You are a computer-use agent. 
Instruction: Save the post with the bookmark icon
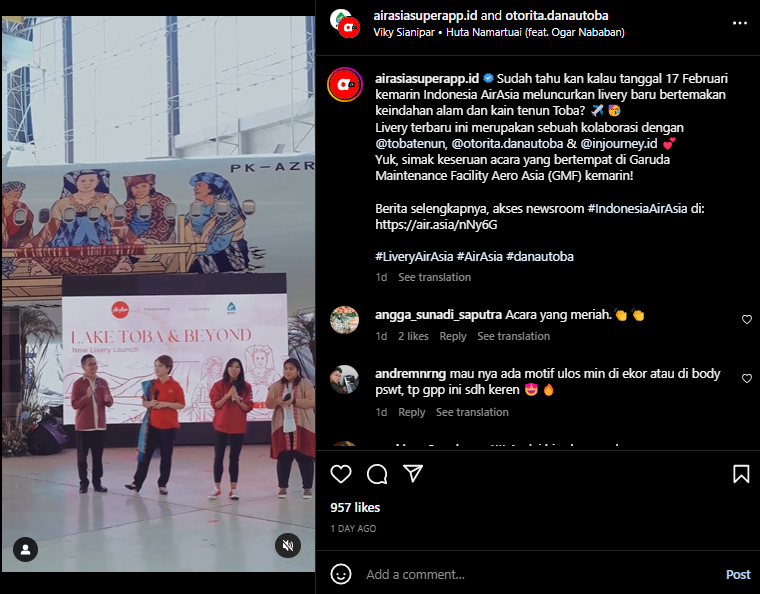(741, 473)
